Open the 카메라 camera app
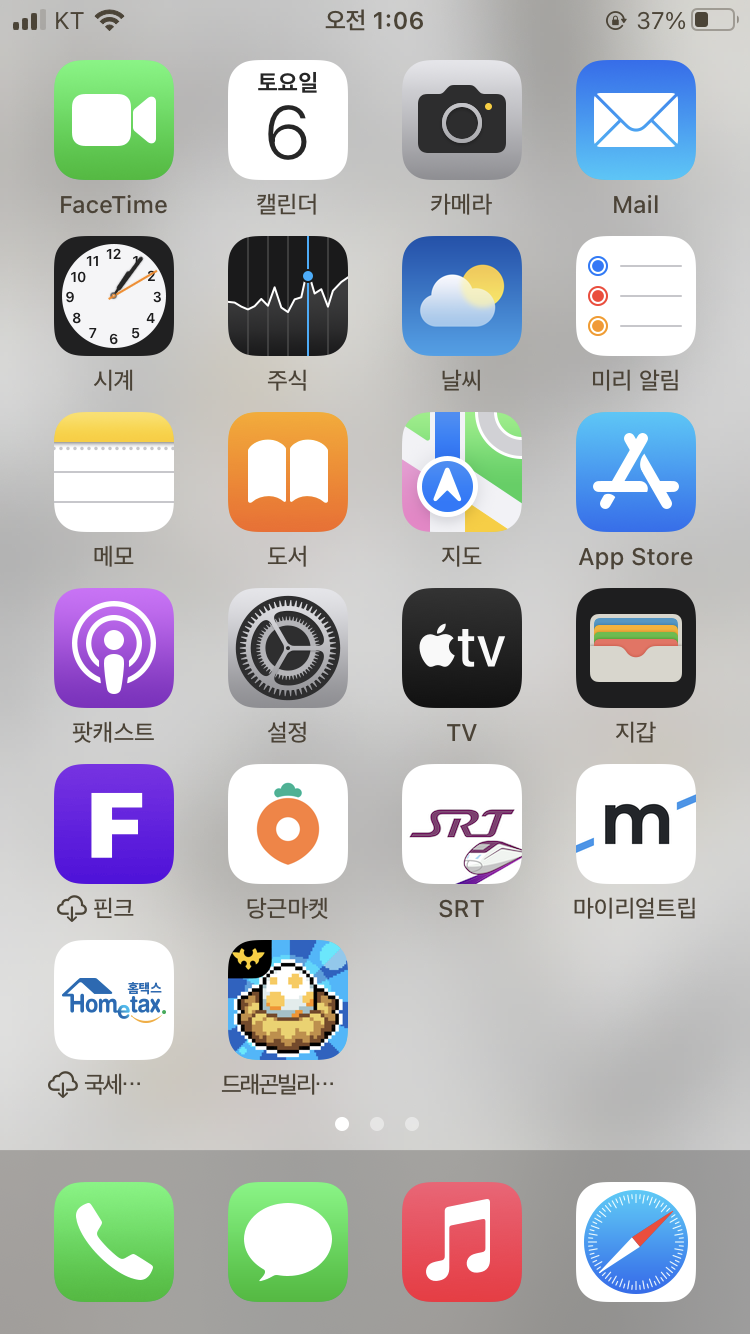Screen dimensions: 750x1334 [462, 120]
